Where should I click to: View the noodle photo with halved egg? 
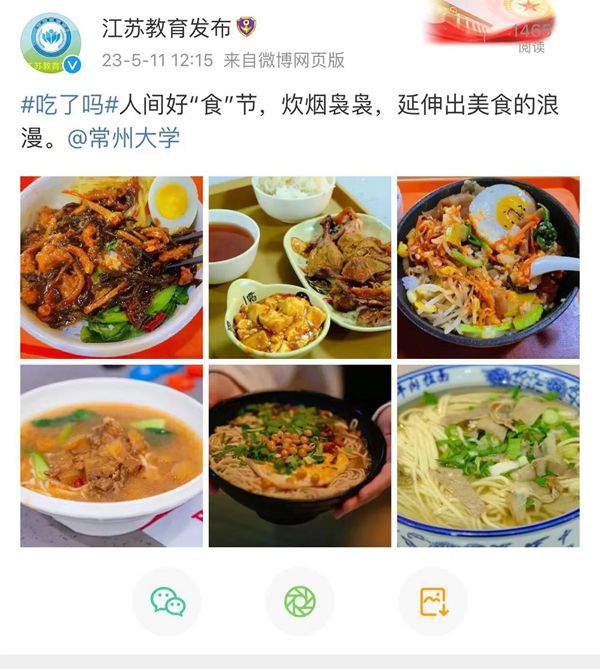tap(111, 267)
